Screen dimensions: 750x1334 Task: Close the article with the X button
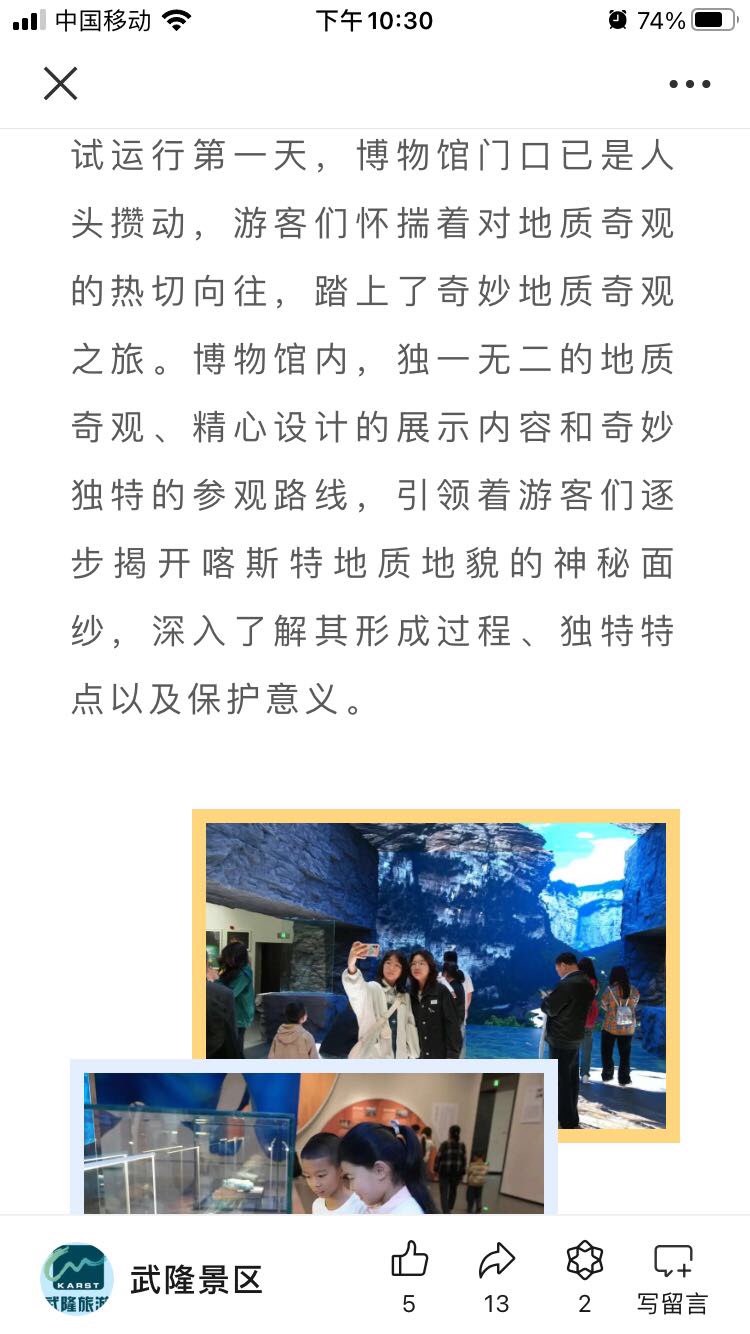click(60, 84)
